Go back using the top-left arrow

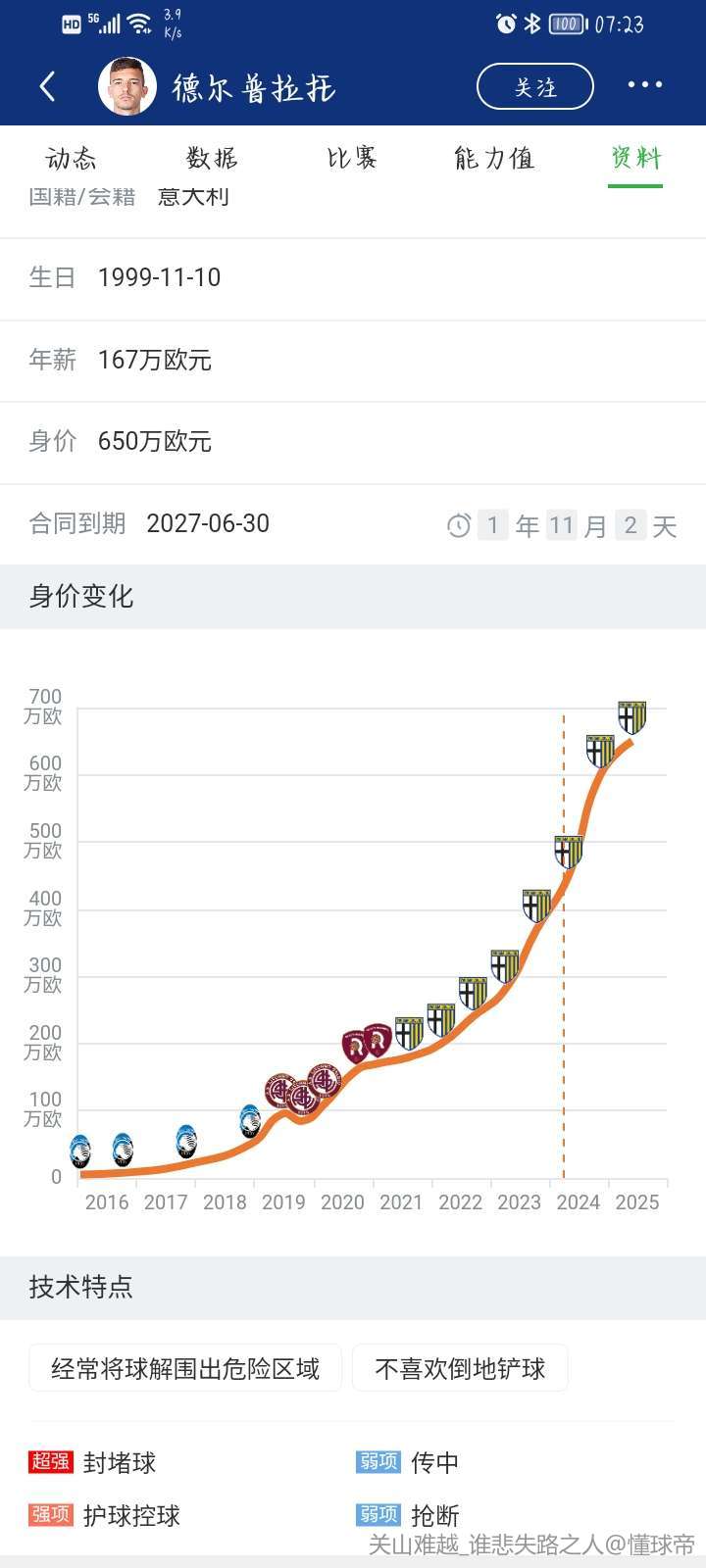[x=47, y=86]
